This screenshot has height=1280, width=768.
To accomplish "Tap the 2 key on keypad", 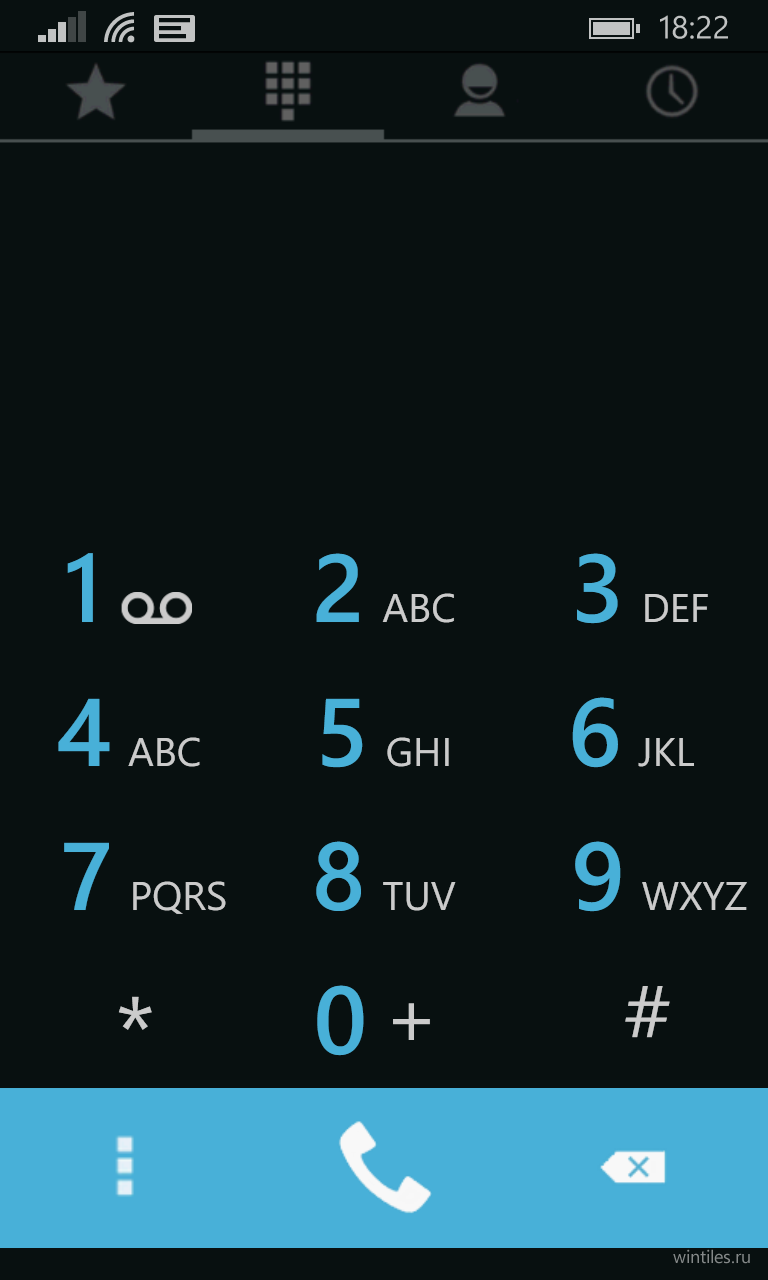I will (384, 590).
